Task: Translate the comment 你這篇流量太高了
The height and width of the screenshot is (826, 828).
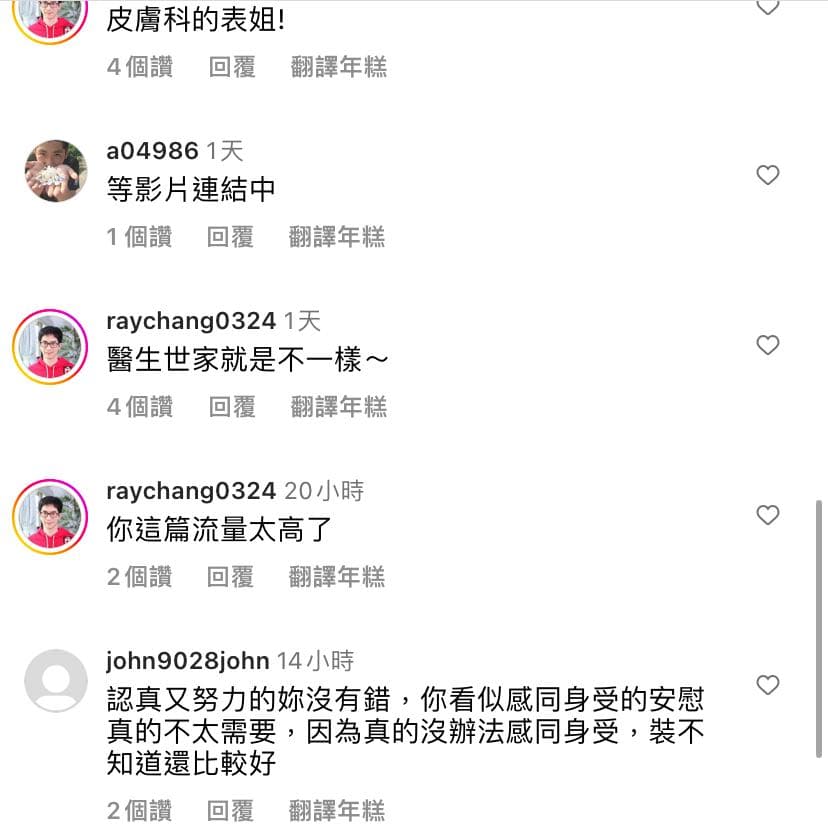Action: 337,577
